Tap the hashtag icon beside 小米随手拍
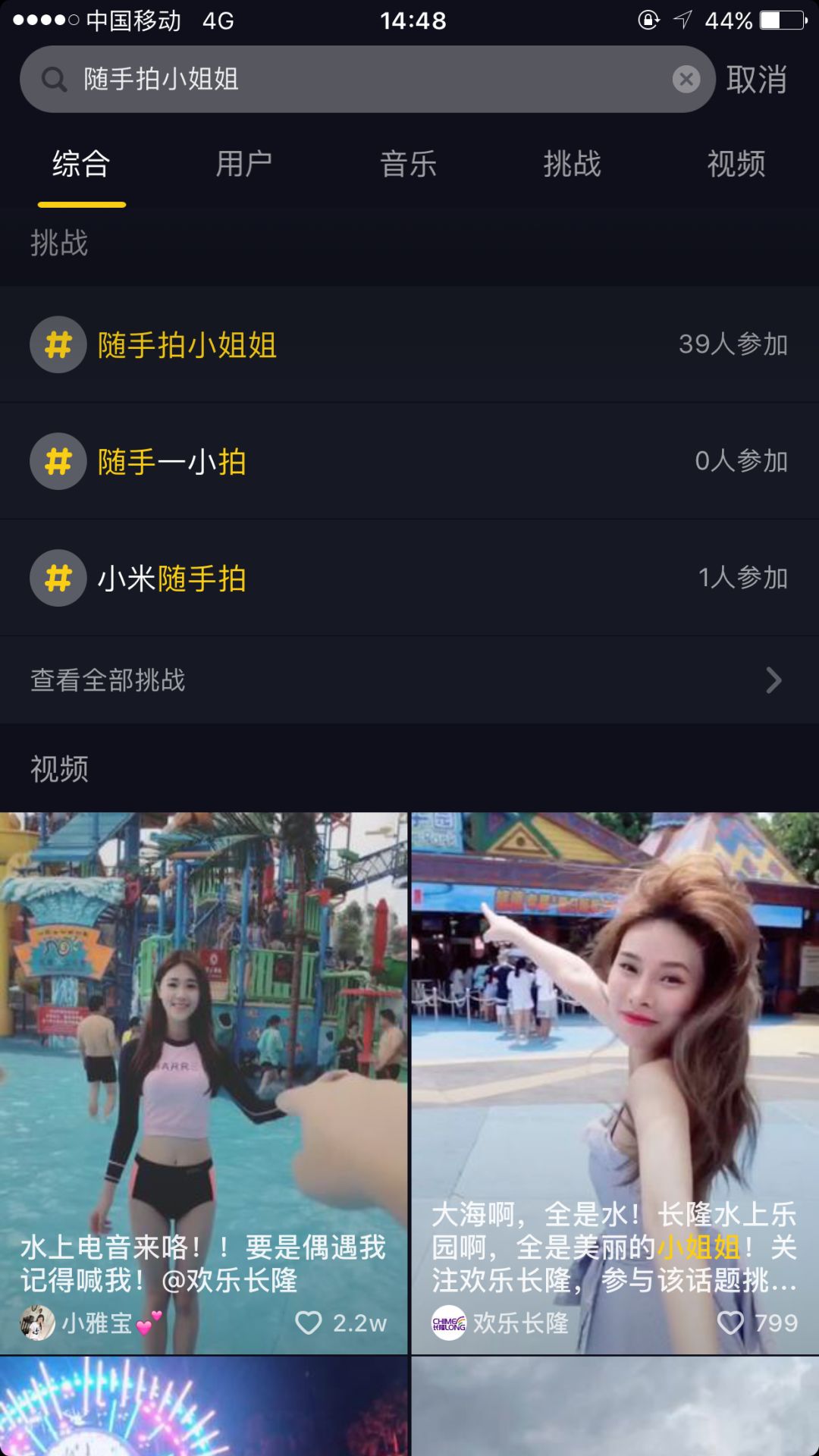The height and width of the screenshot is (1456, 819). click(x=58, y=577)
